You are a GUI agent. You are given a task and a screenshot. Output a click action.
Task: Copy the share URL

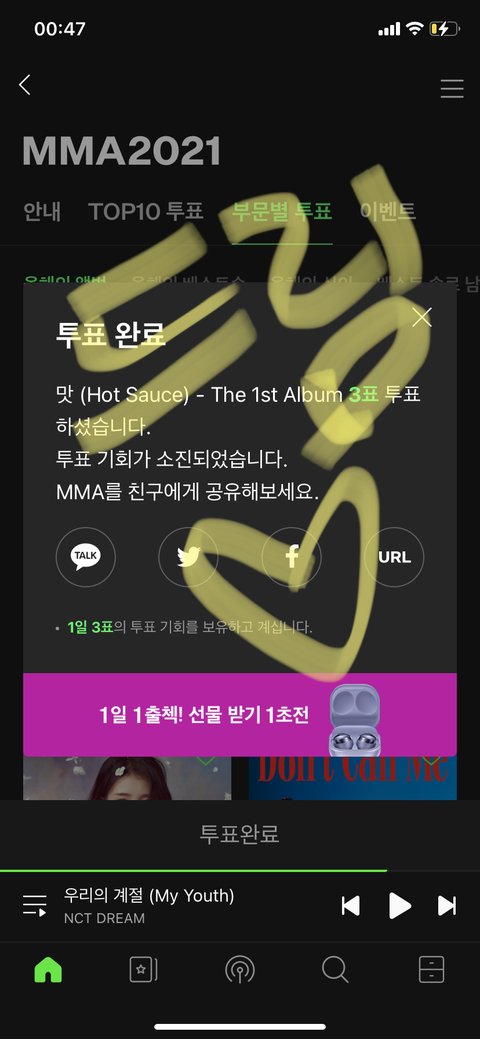coord(394,557)
